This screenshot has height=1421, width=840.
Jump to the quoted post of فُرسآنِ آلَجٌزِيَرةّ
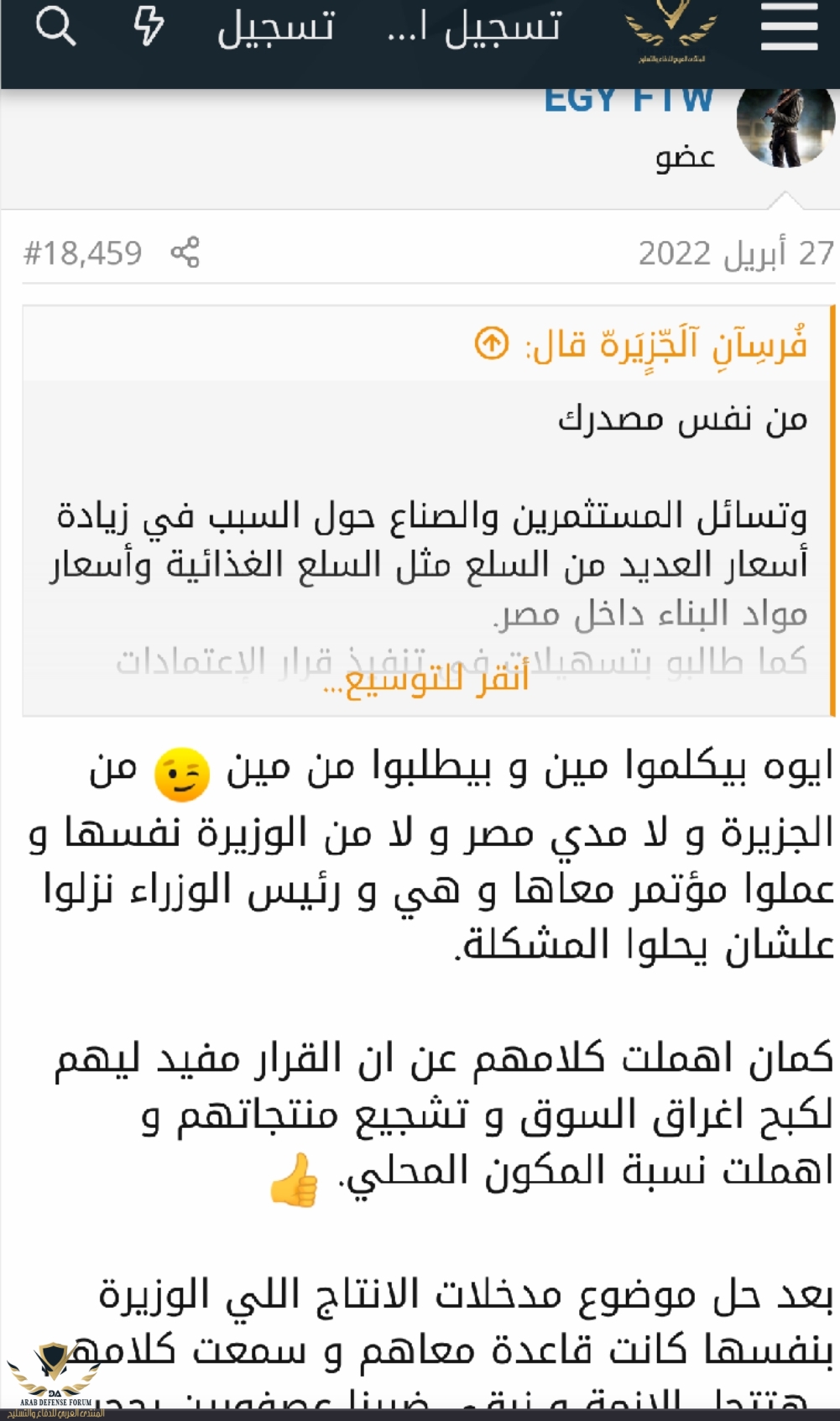(492, 344)
